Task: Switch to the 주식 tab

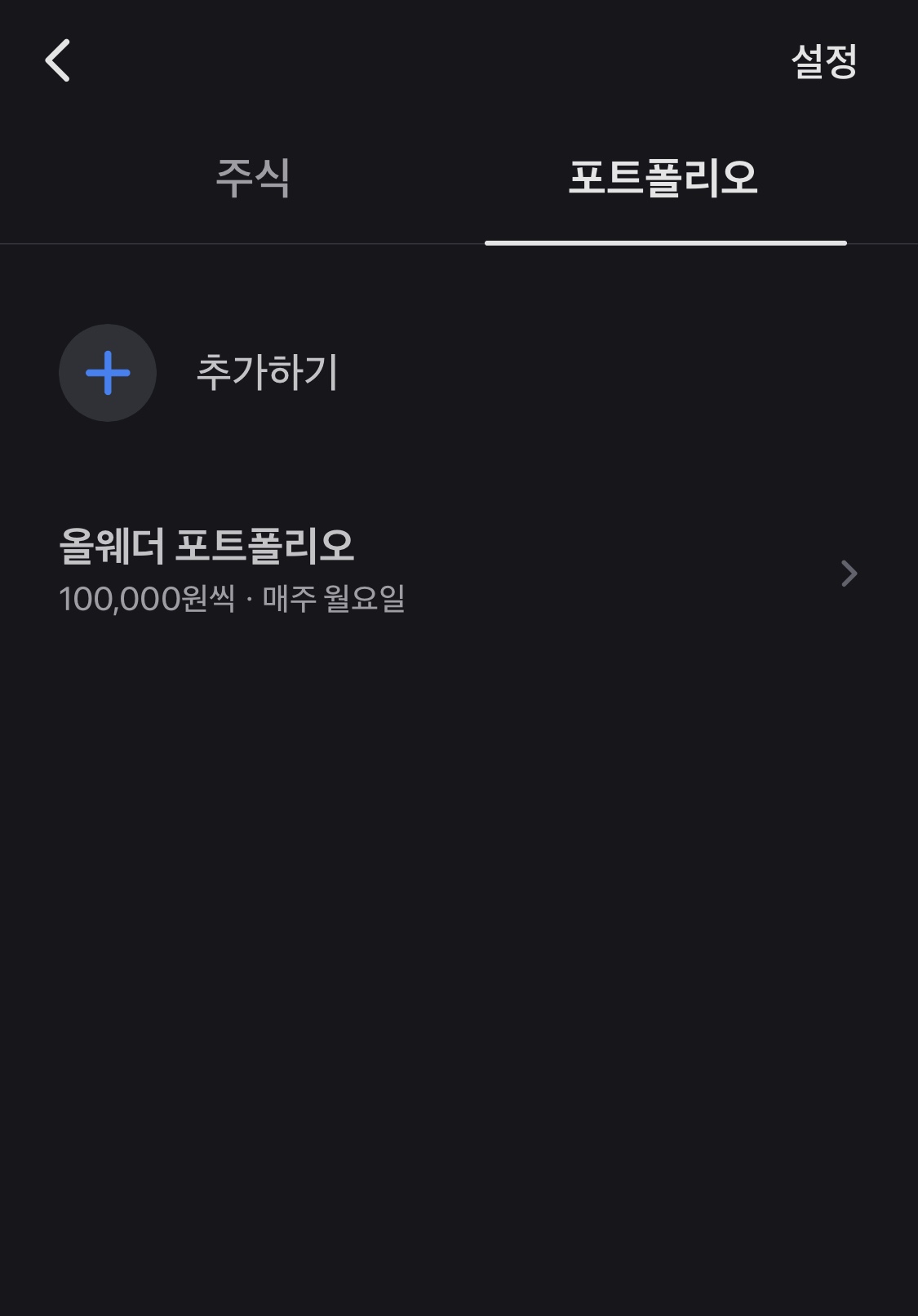Action: pyautogui.click(x=253, y=178)
